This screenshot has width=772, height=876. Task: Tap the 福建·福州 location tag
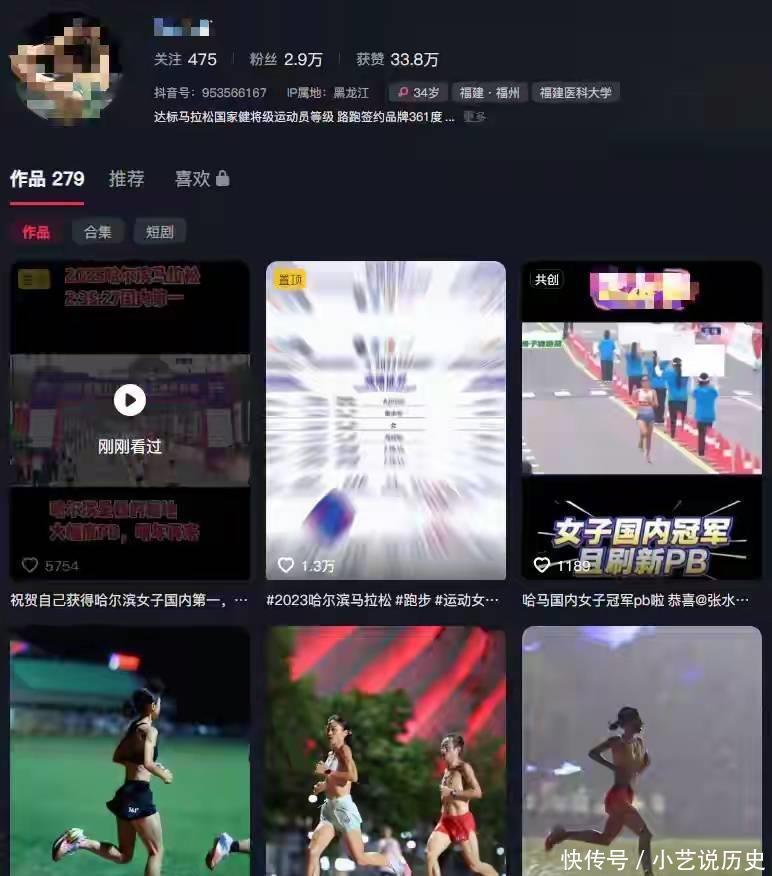489,92
